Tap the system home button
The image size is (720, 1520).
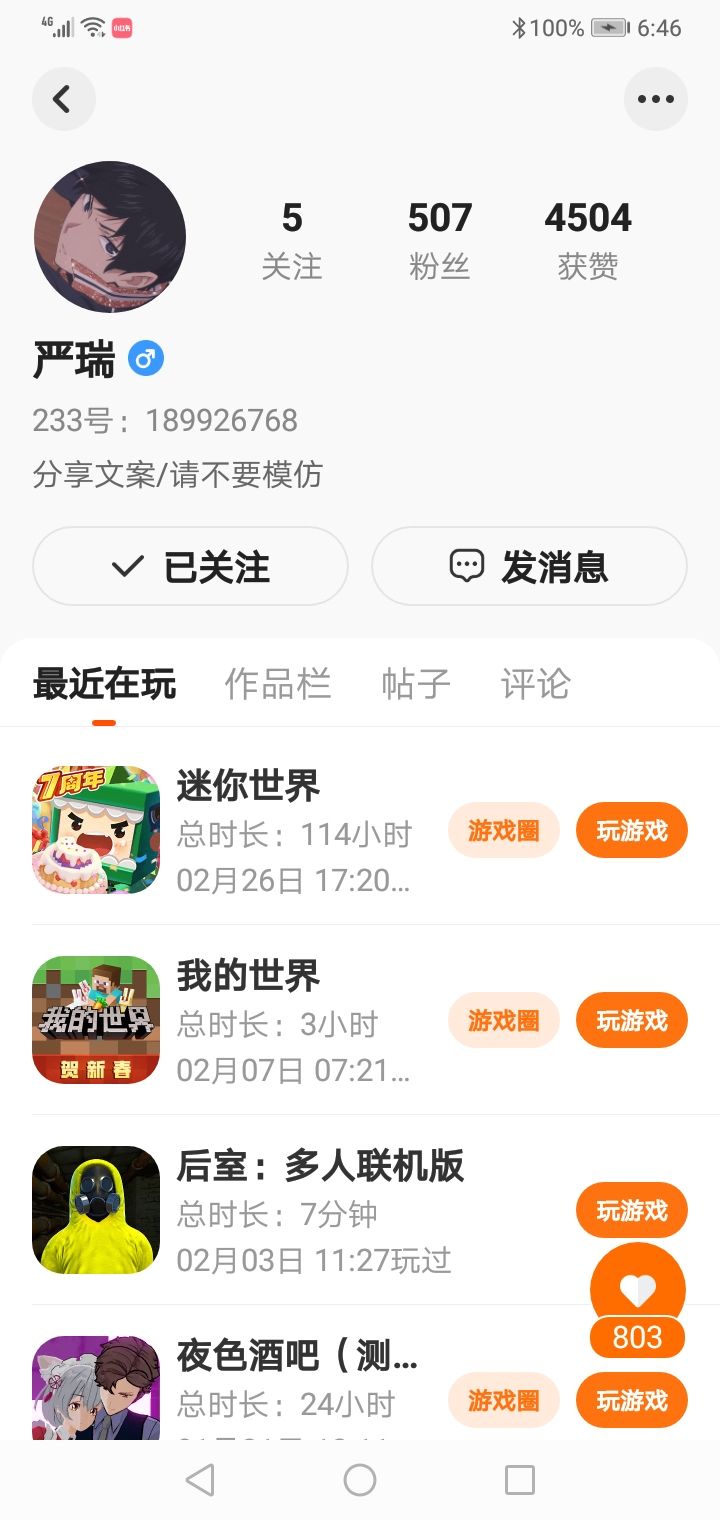pos(360,1480)
